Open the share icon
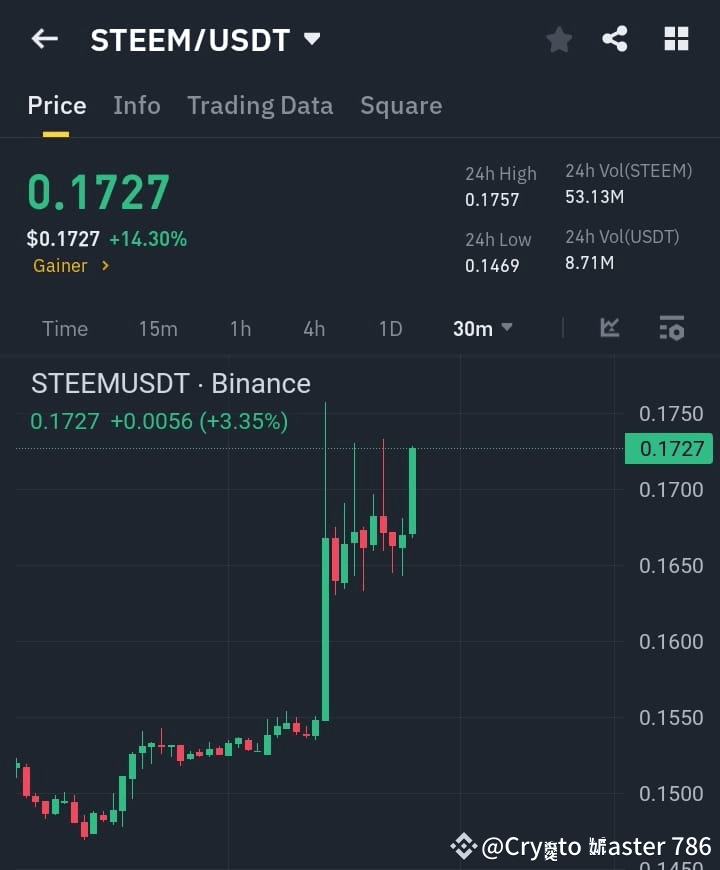Viewport: 720px width, 870px height. pos(616,39)
